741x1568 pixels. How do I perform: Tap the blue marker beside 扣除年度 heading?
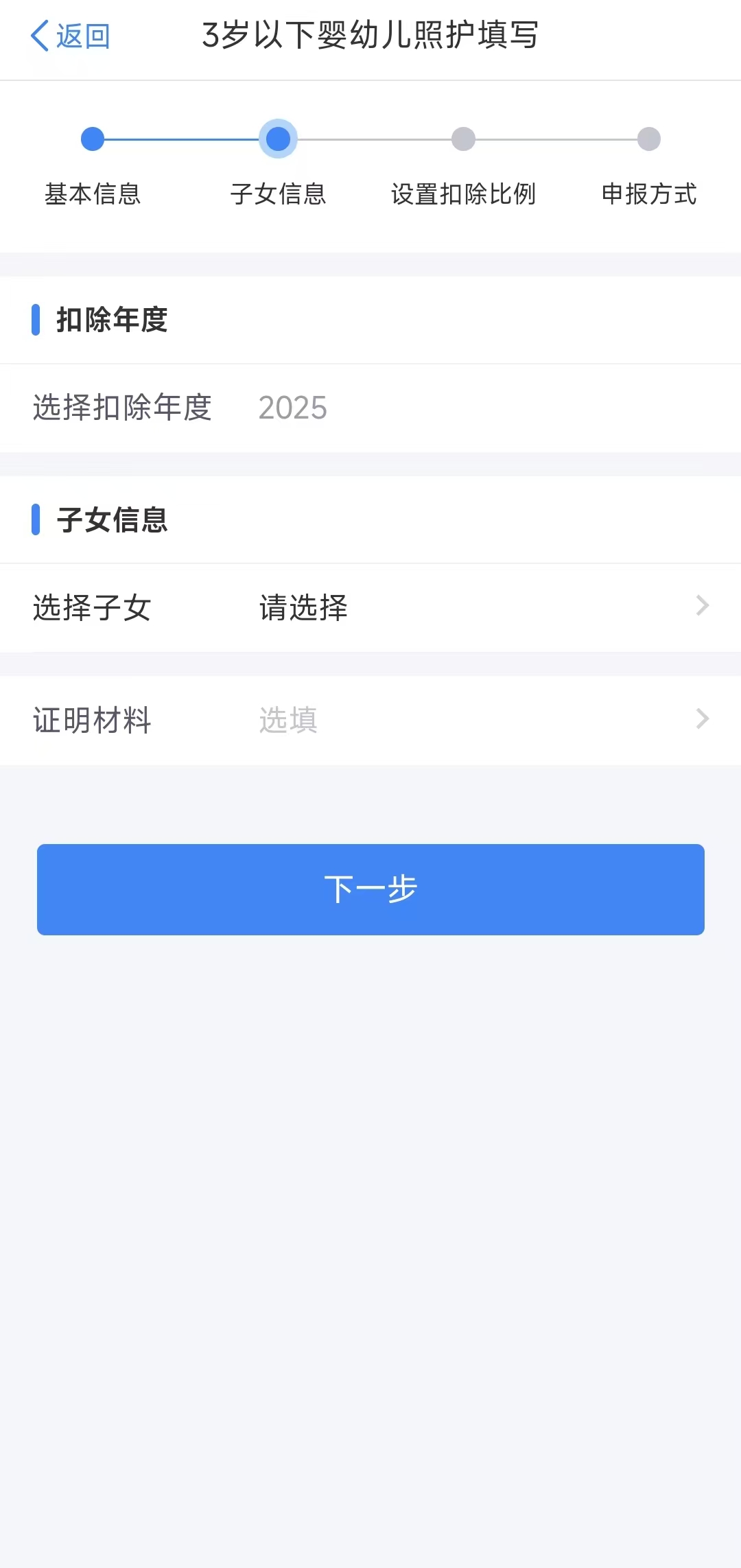tap(37, 320)
